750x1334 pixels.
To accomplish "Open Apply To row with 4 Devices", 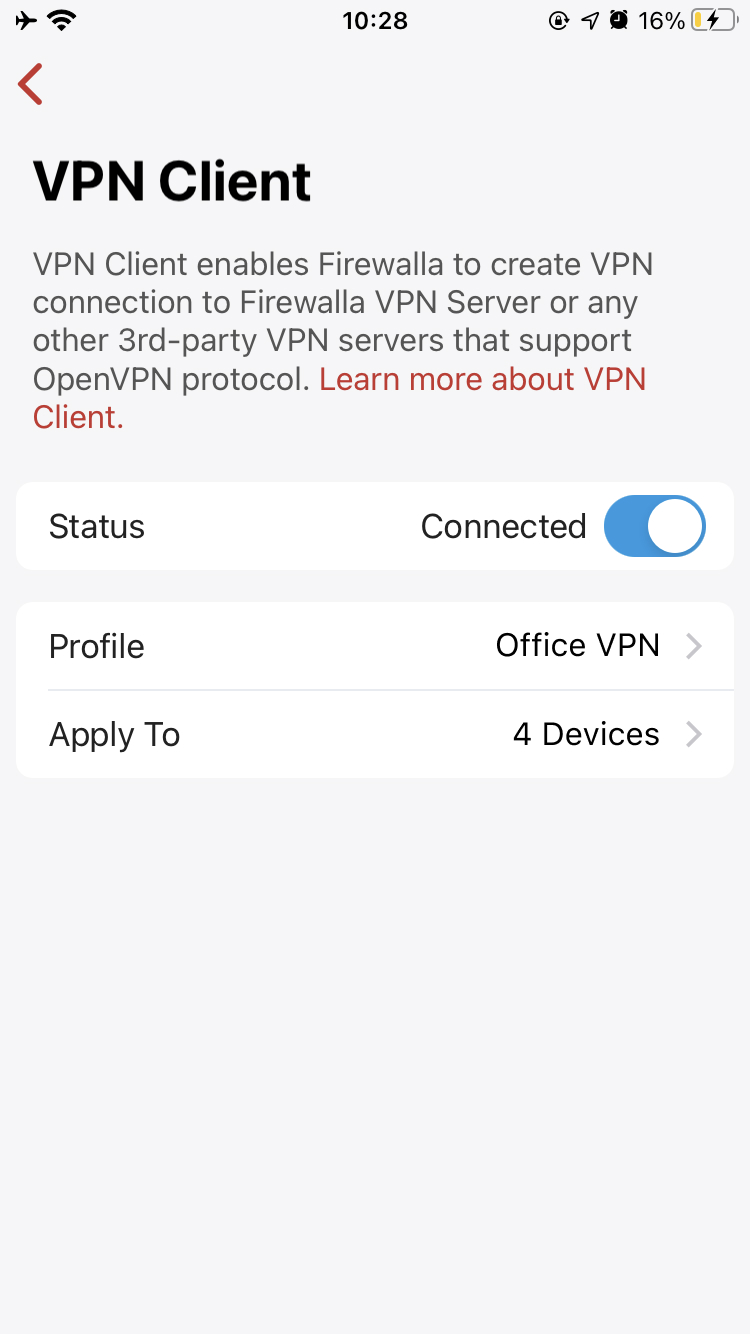I will [x=375, y=734].
